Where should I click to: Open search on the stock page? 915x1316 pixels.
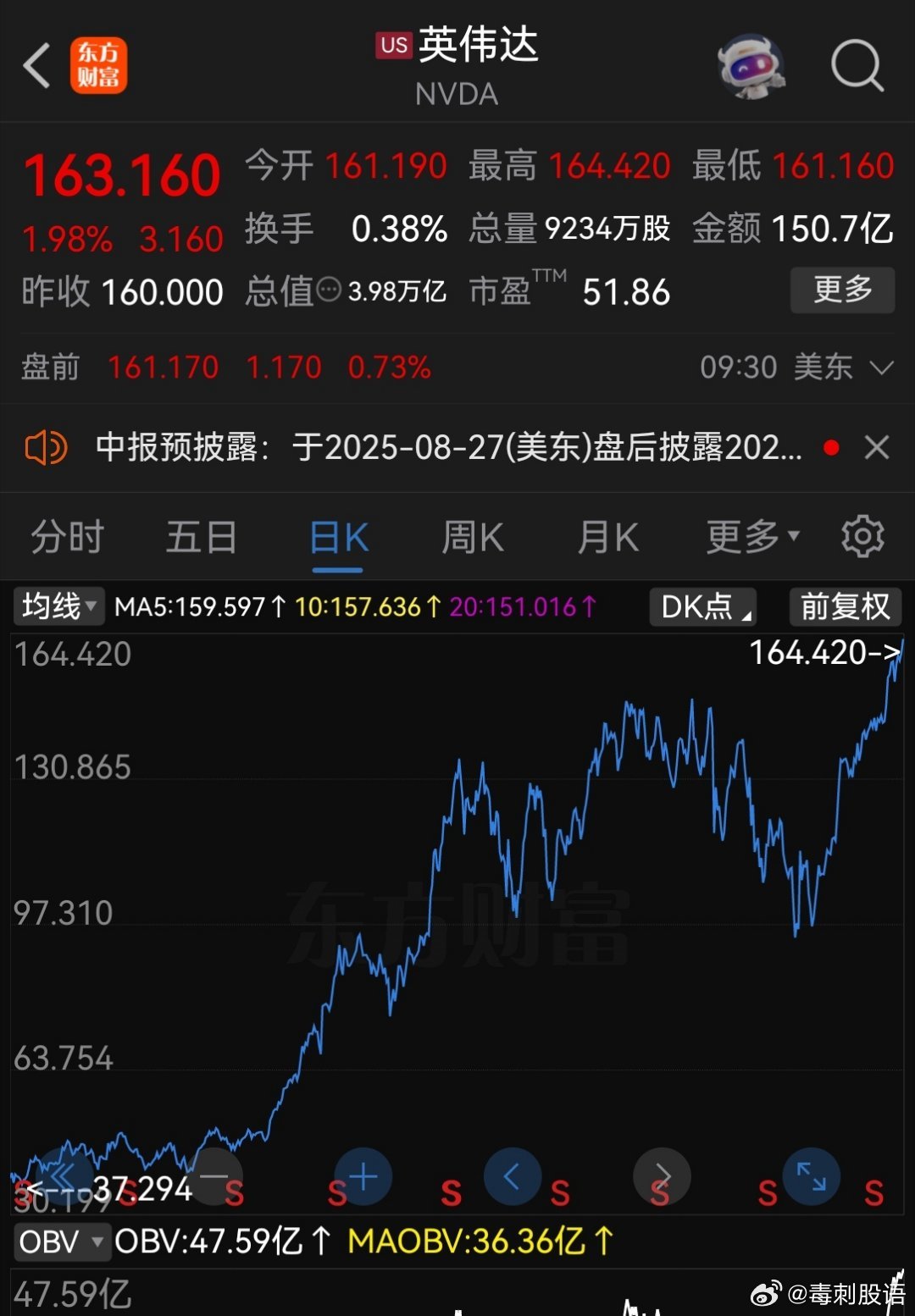[x=857, y=64]
